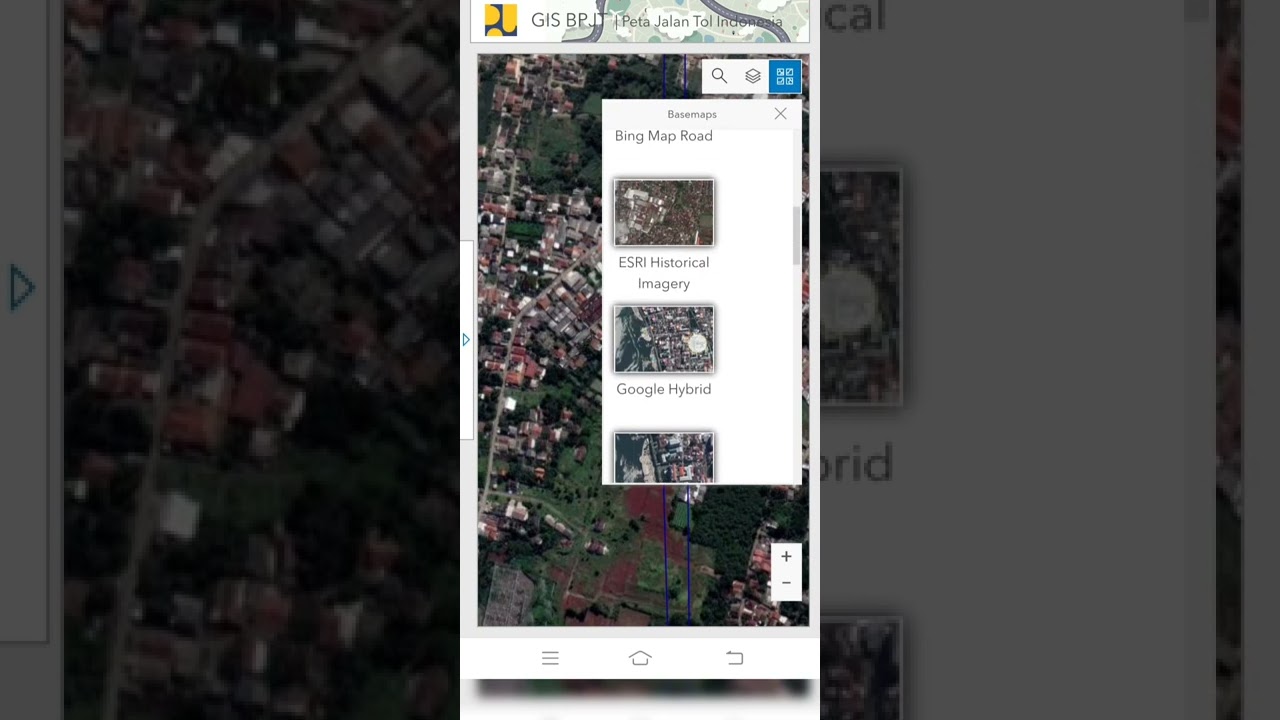The width and height of the screenshot is (1280, 720).
Task: Go to the home screen
Action: [x=640, y=658]
